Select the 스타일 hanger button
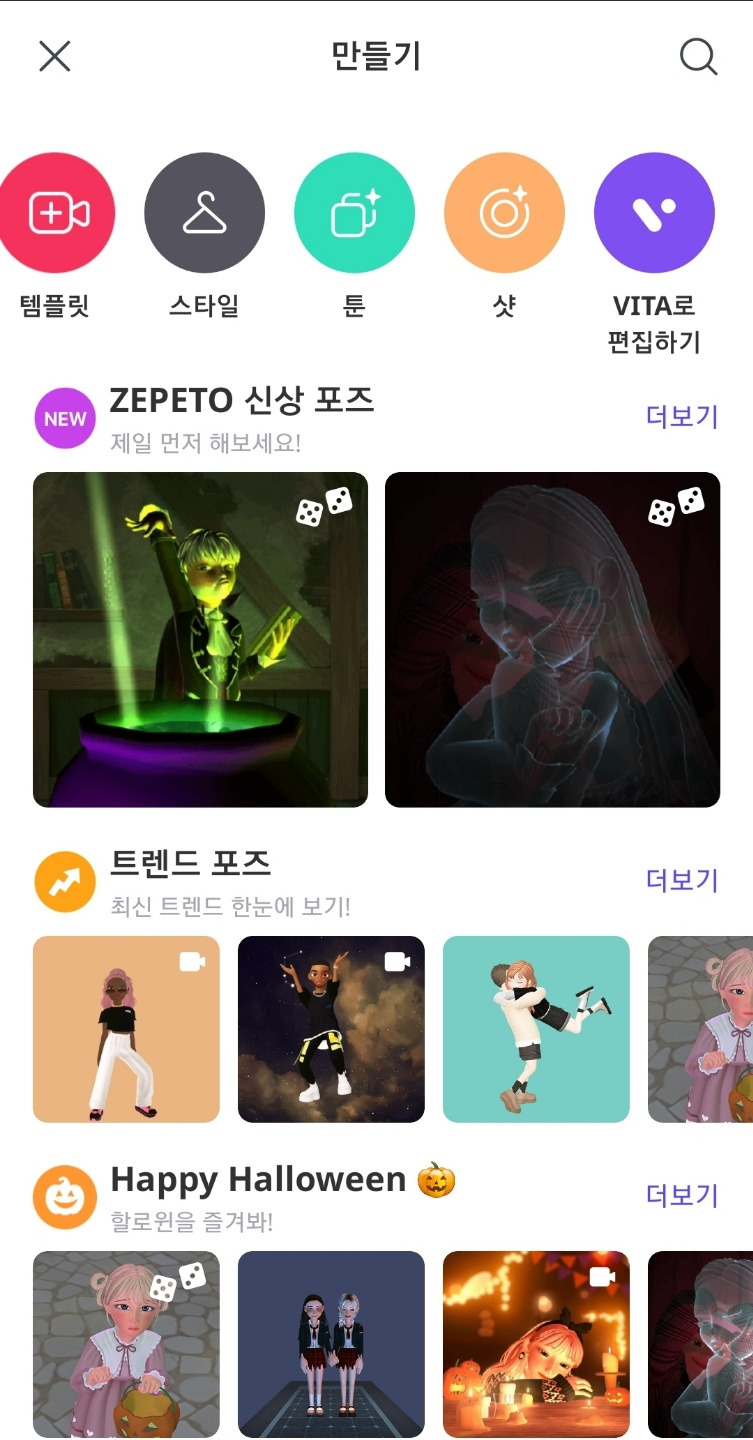The height and width of the screenshot is (1440, 753). point(204,213)
